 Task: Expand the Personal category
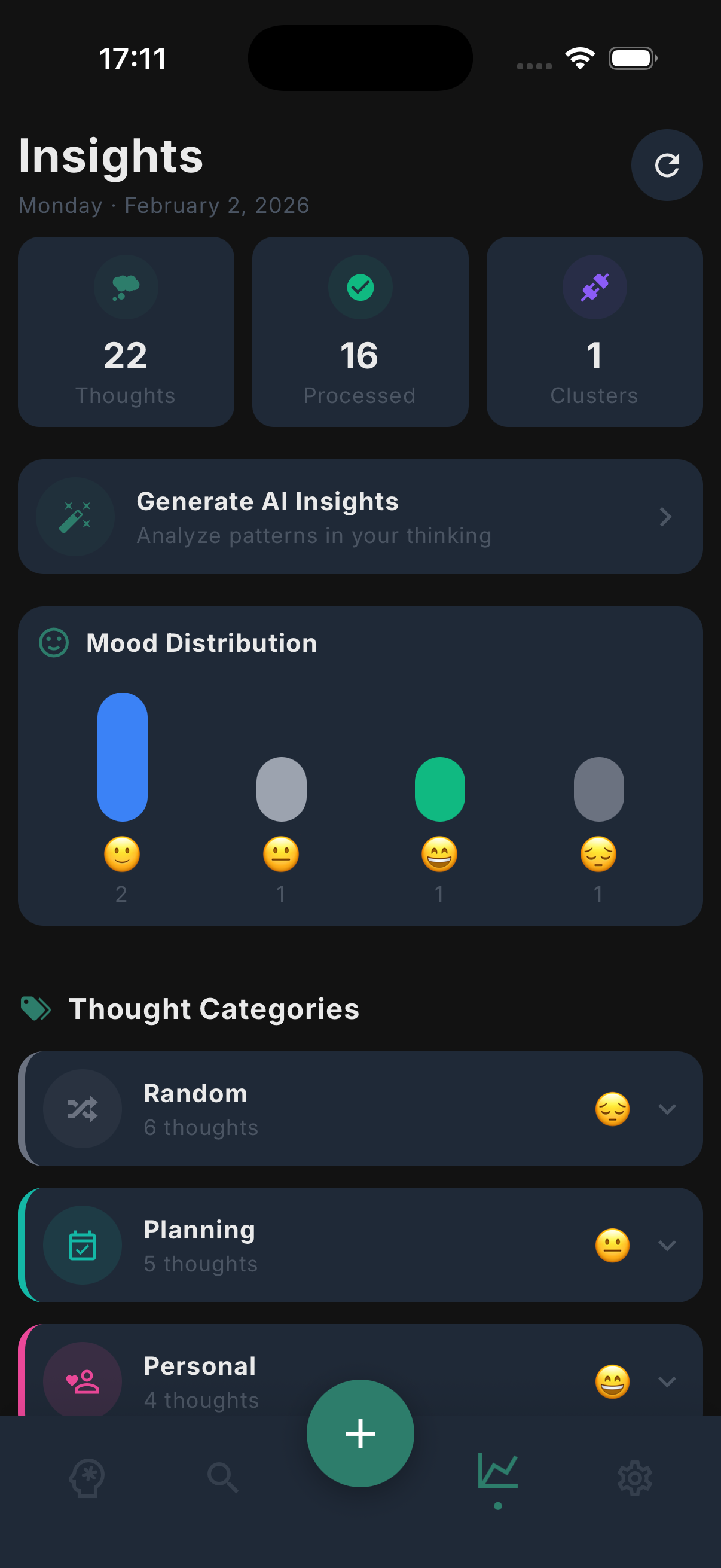[x=667, y=1382]
